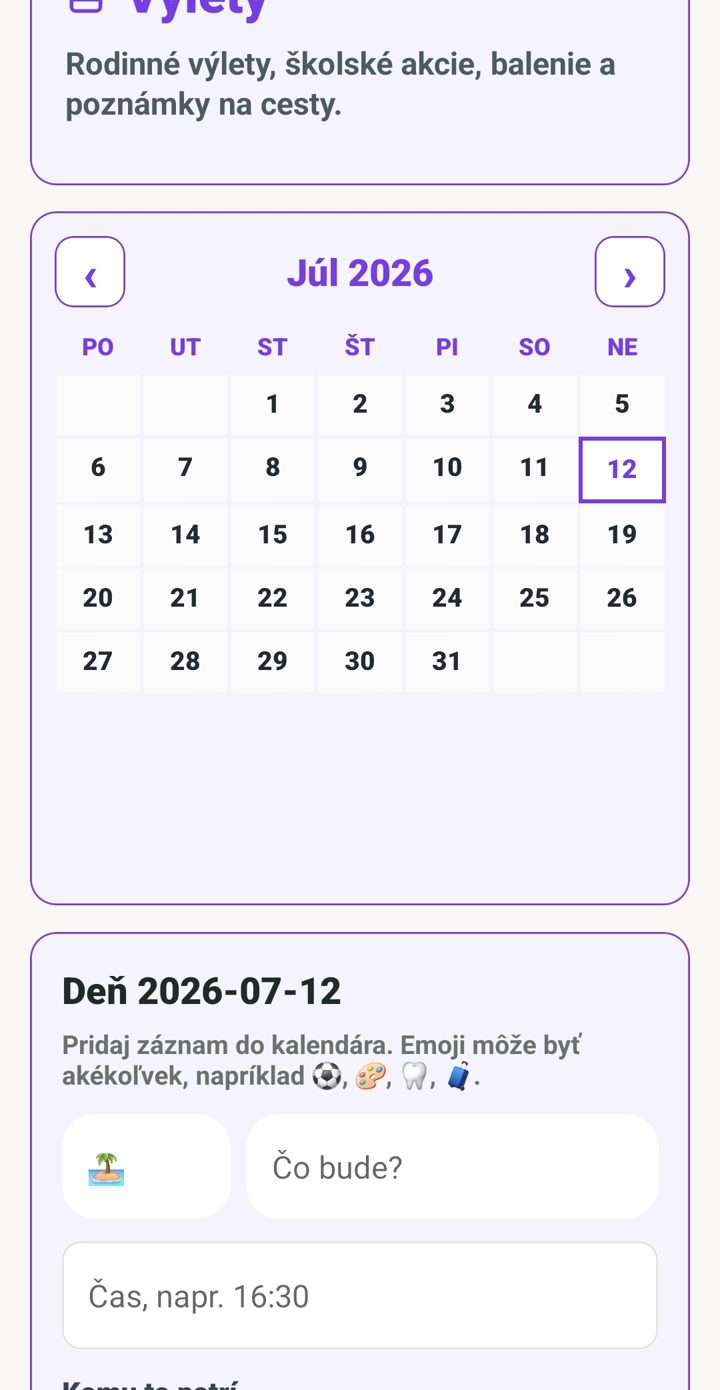Tap the highlighted day 12
The width and height of the screenshot is (720, 1390).
[622, 469]
